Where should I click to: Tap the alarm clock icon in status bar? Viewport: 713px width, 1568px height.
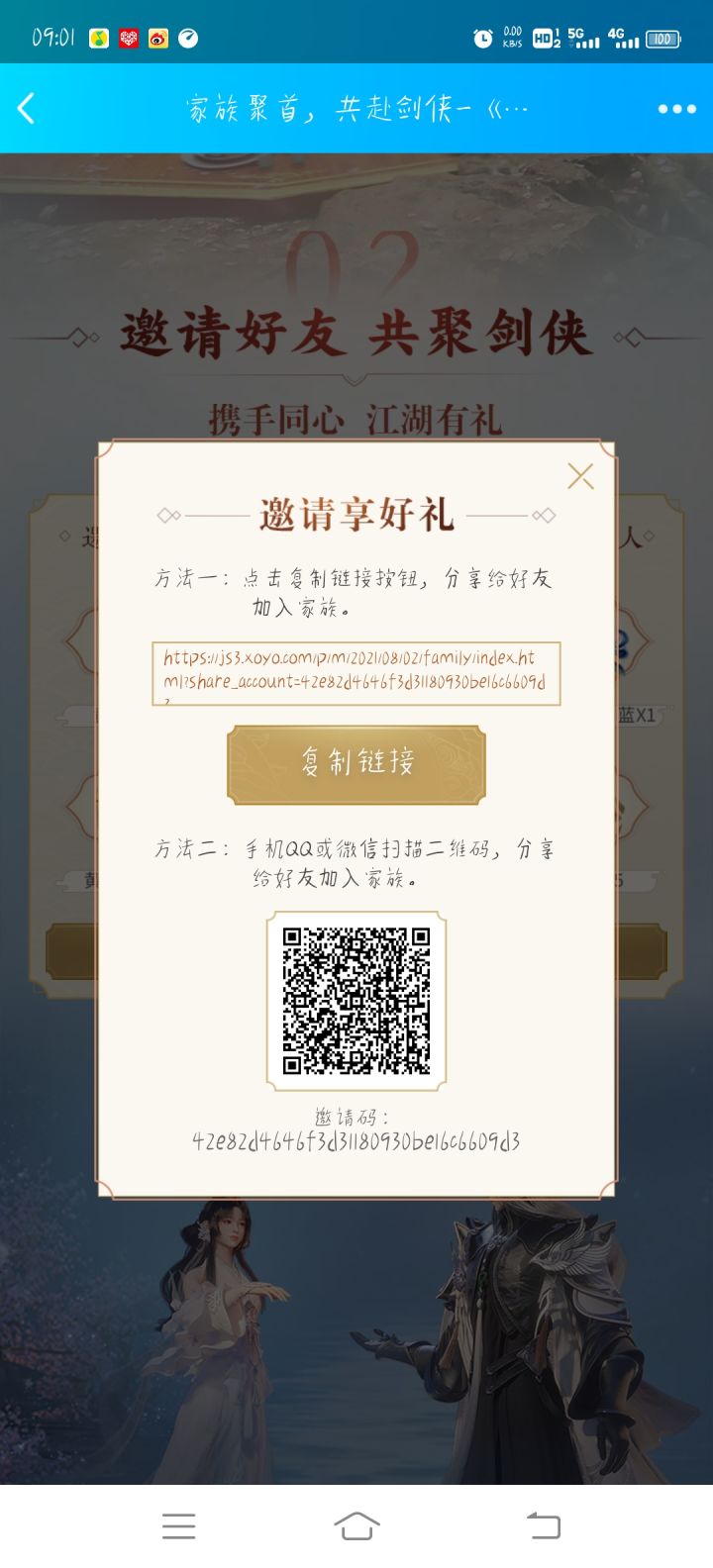pyautogui.click(x=482, y=38)
